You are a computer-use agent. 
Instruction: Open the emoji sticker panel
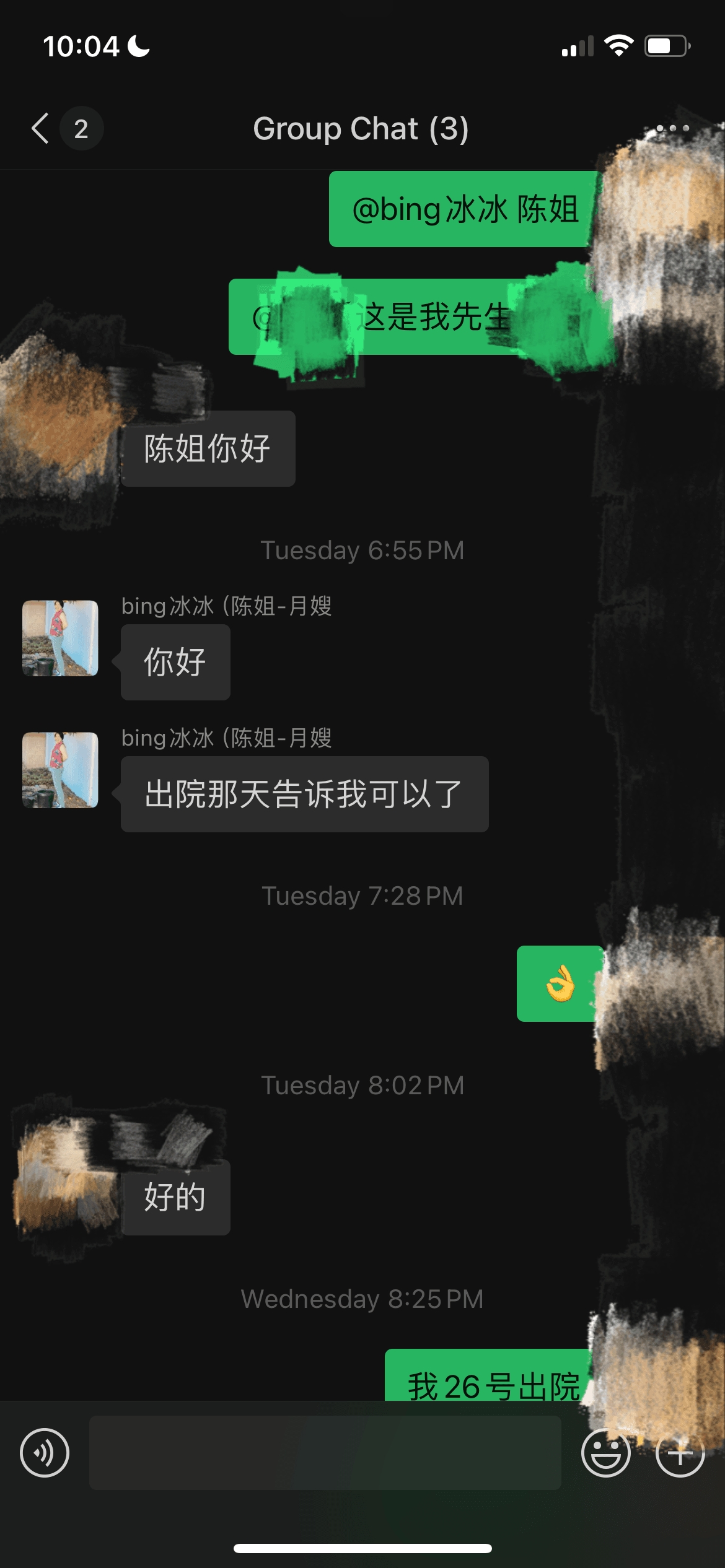pyautogui.click(x=605, y=1453)
